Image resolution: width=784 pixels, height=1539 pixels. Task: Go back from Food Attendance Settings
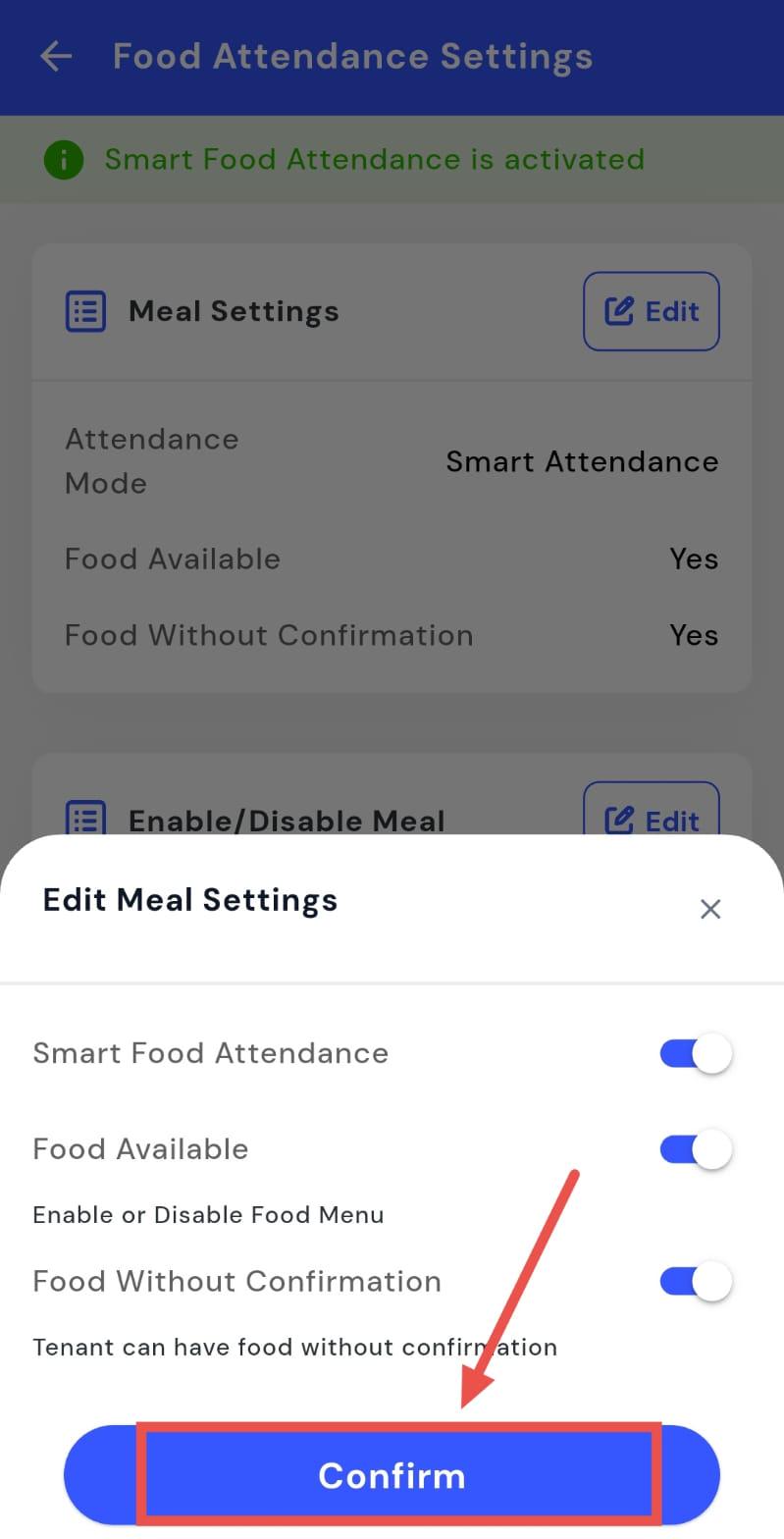tap(56, 57)
